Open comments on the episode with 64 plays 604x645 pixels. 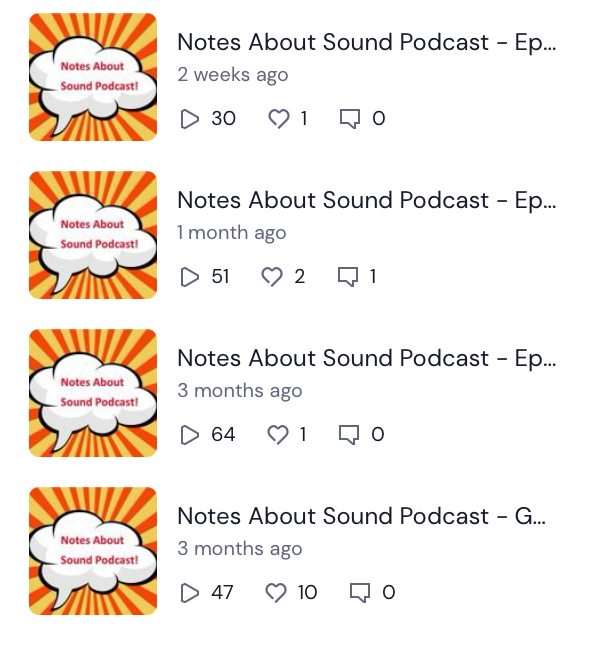tap(349, 435)
